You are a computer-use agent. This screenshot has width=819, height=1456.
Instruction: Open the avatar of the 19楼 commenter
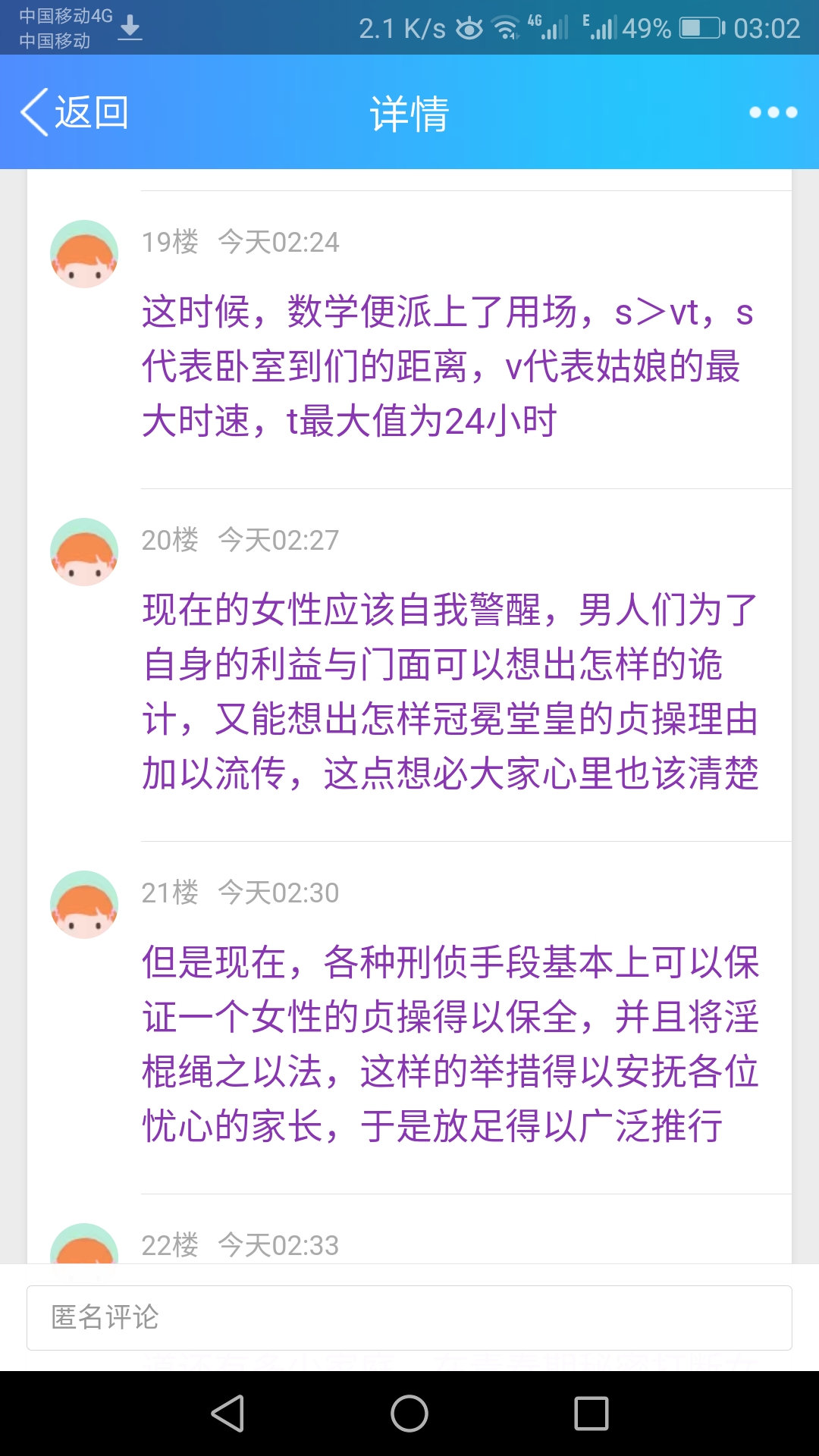[84, 254]
